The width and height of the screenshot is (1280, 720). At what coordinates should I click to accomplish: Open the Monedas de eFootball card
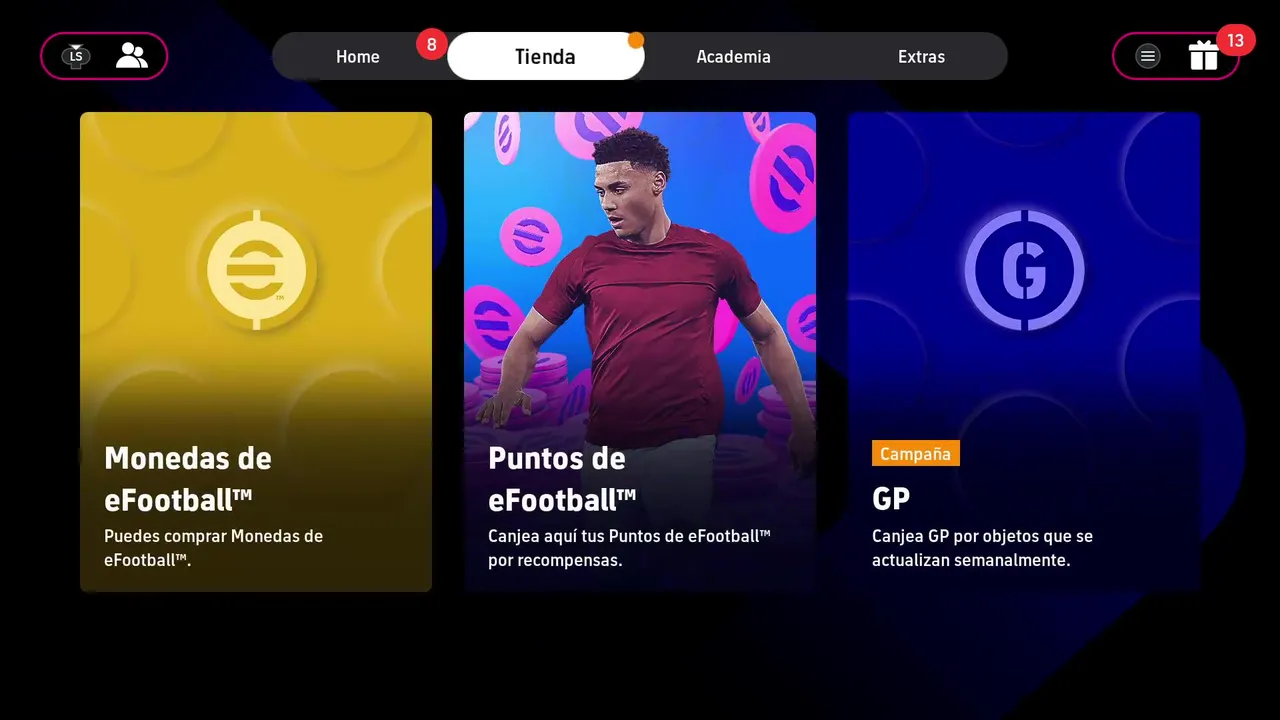coord(256,351)
